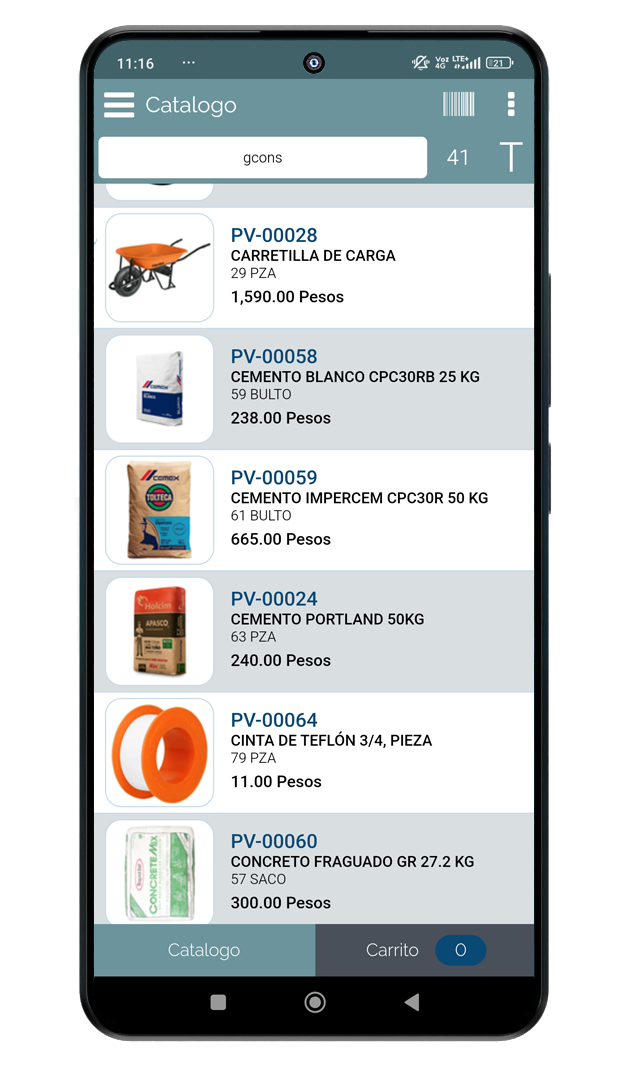This screenshot has width=625, height=1080.
Task: Tap the system back button
Action: point(412,1002)
